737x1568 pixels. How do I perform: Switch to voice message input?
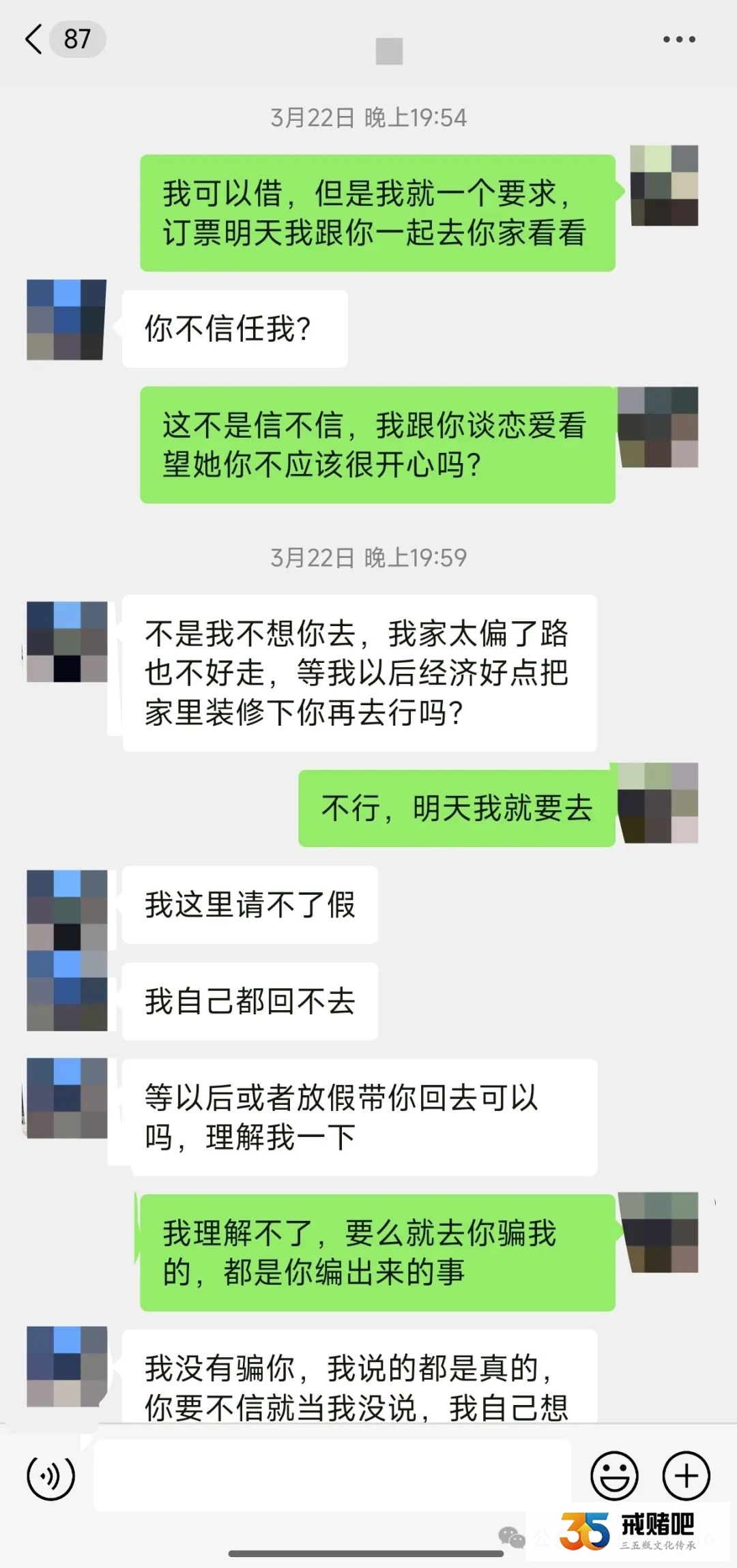[50, 1477]
